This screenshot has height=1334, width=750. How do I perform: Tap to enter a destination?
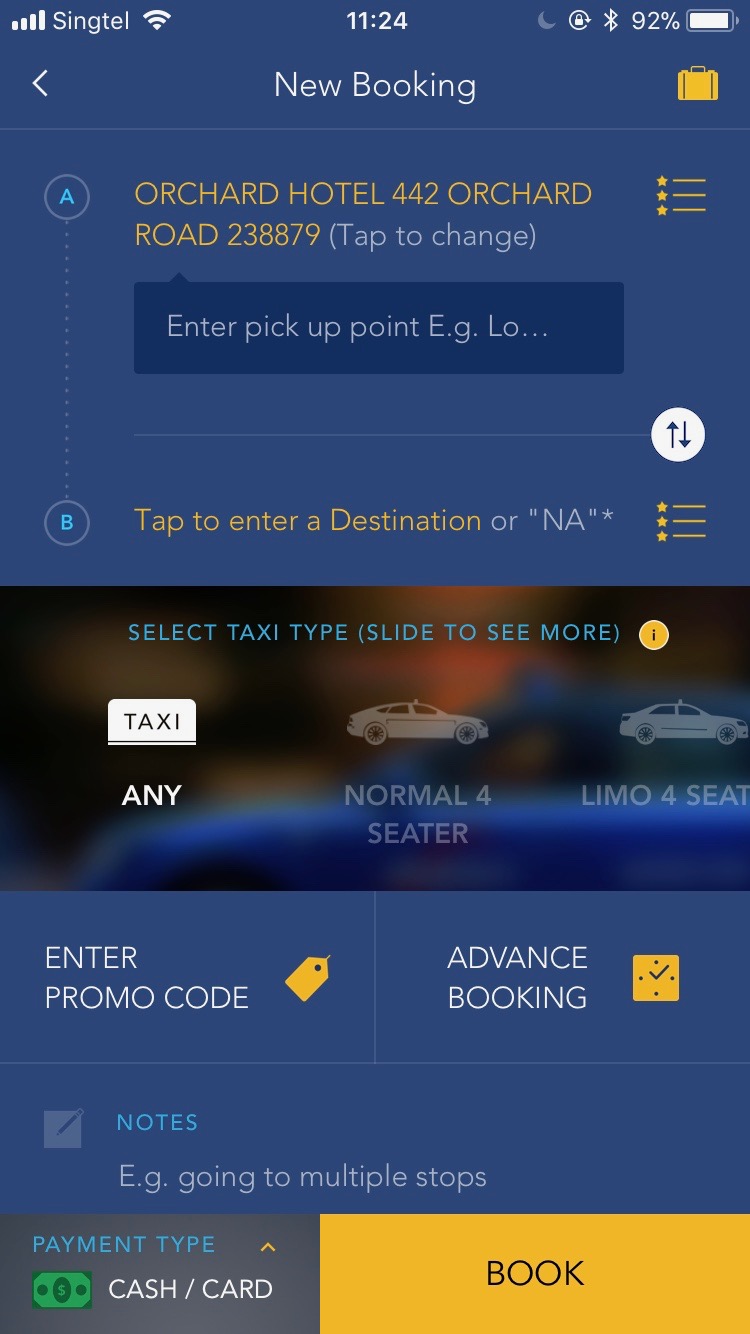tap(374, 521)
